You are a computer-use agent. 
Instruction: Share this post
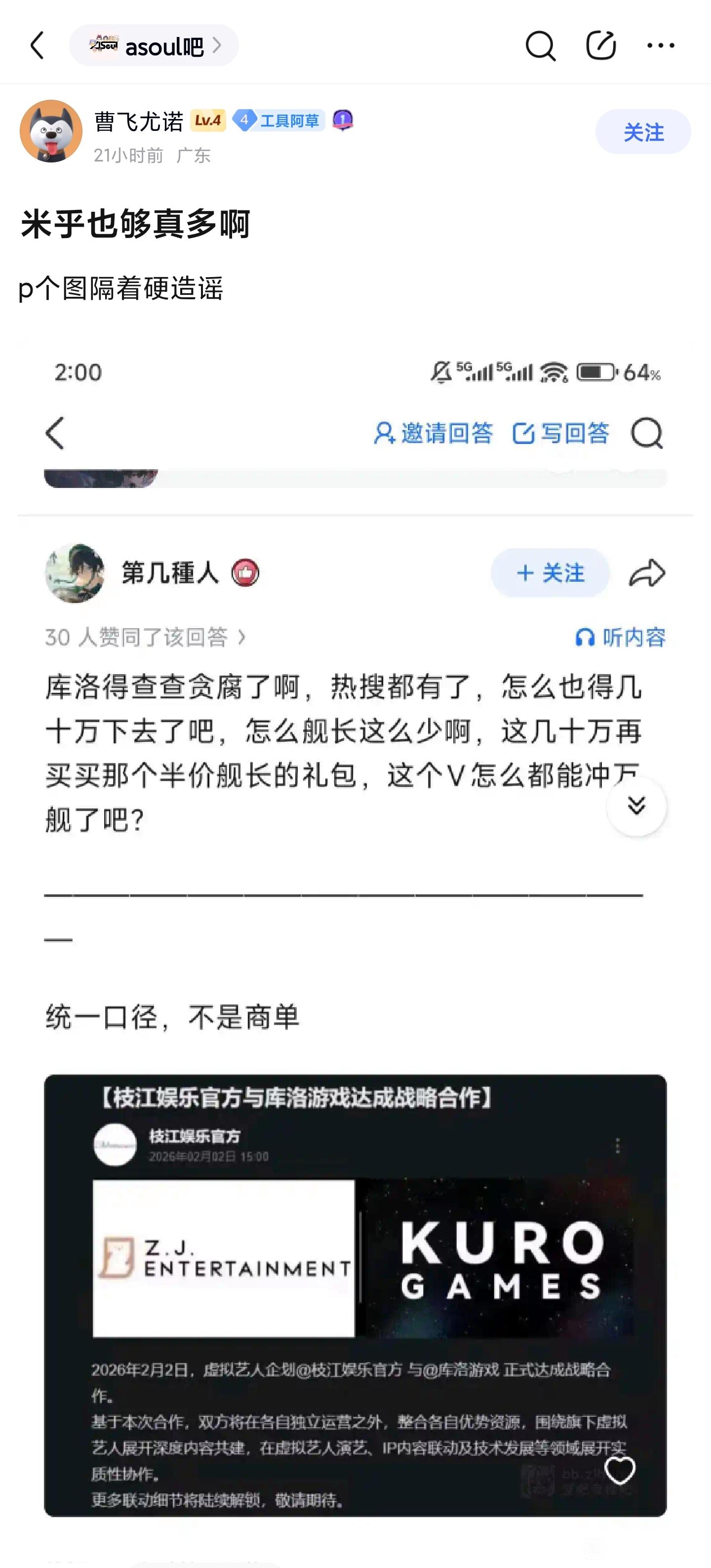[600, 45]
